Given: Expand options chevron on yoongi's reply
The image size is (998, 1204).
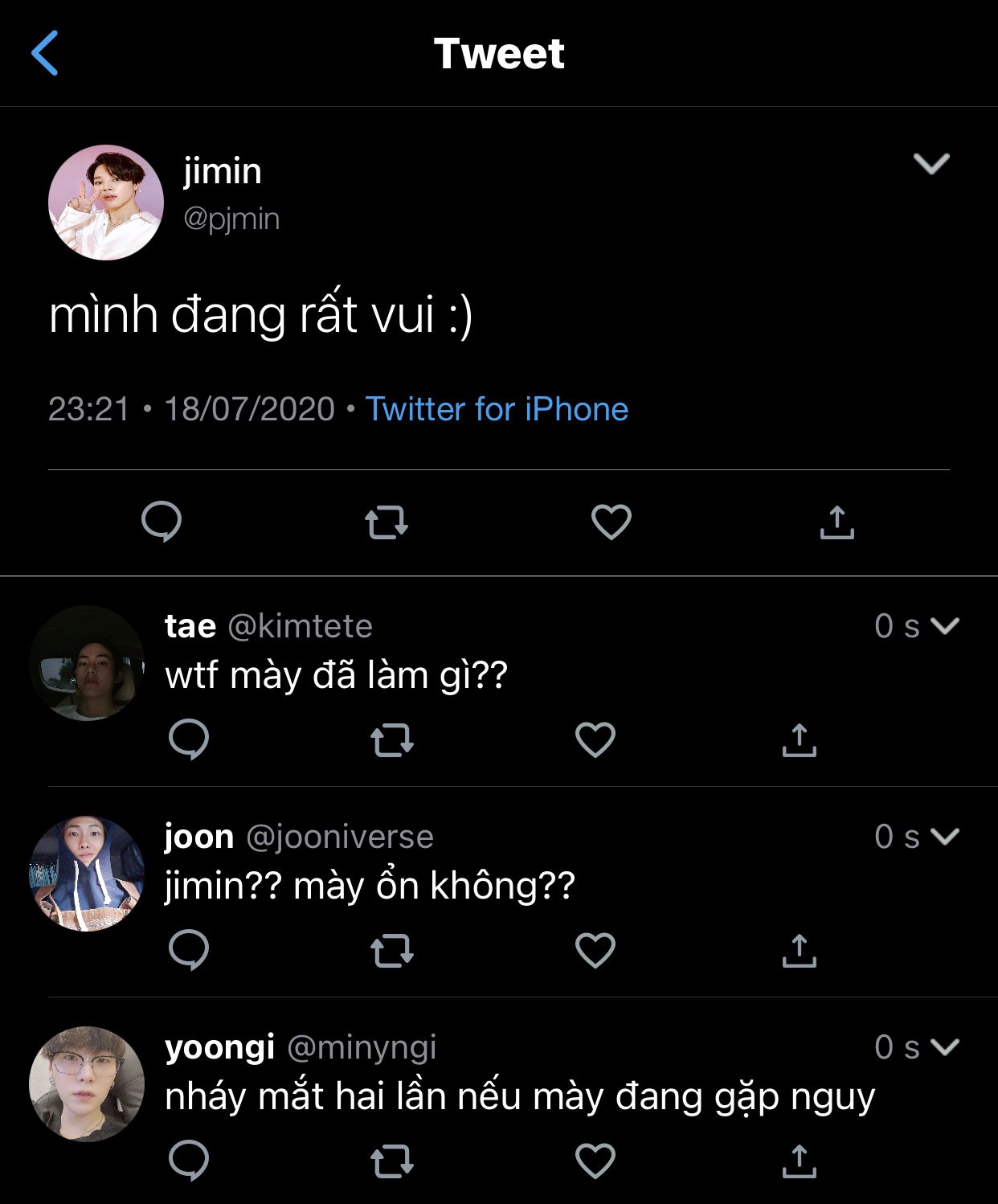Looking at the screenshot, I should (945, 1046).
